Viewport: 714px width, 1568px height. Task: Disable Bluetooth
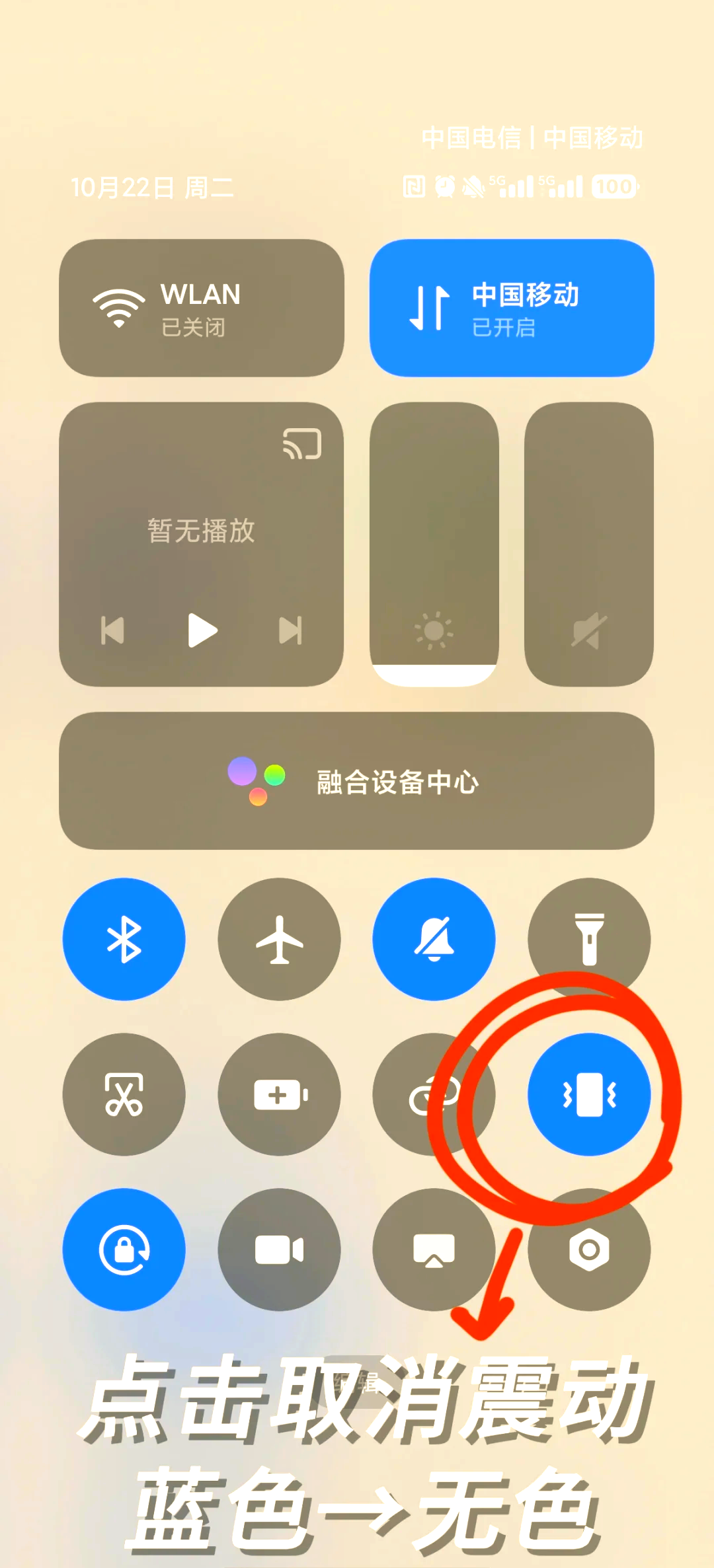(x=124, y=939)
